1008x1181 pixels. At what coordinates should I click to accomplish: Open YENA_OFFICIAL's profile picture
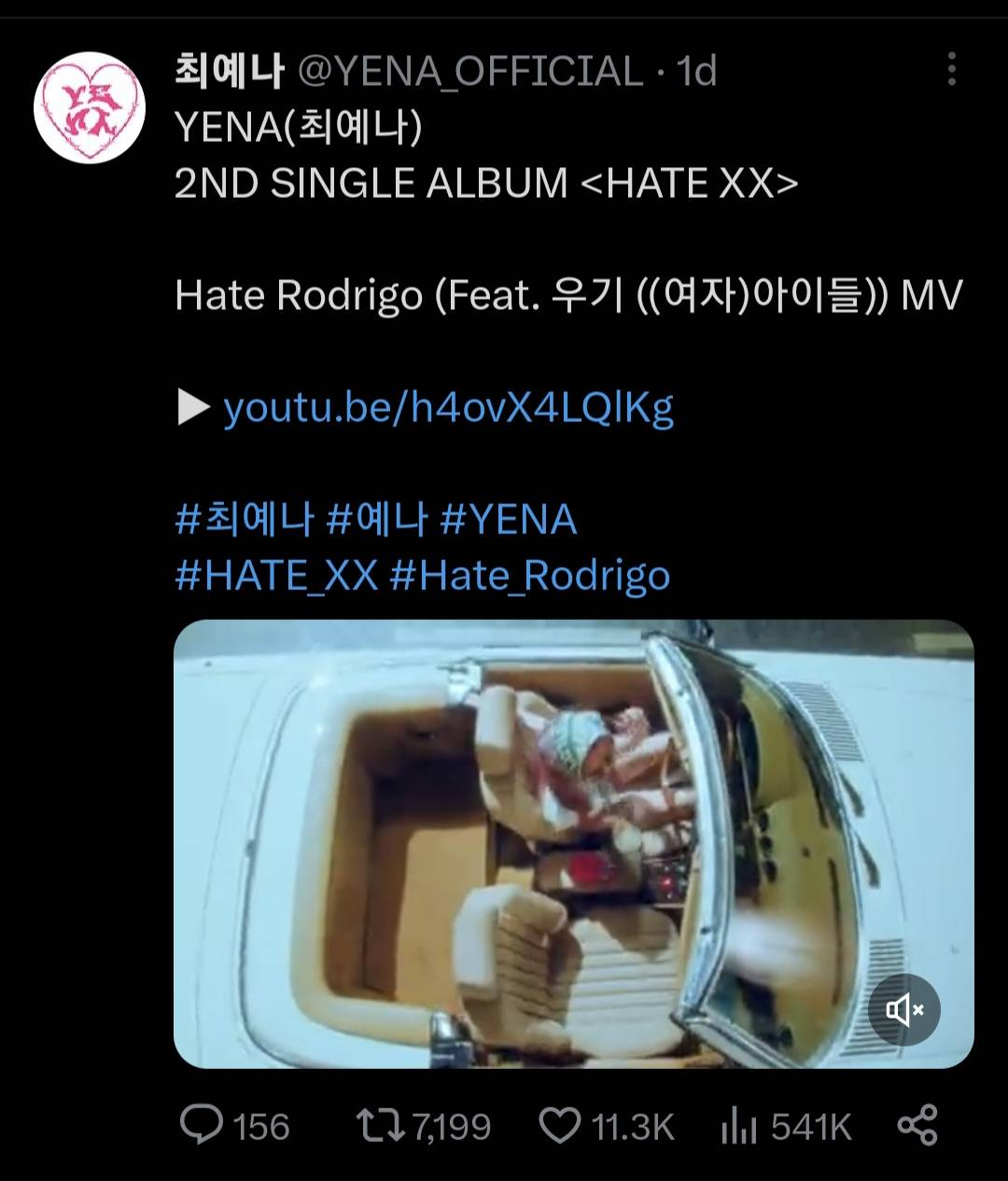[x=89, y=105]
